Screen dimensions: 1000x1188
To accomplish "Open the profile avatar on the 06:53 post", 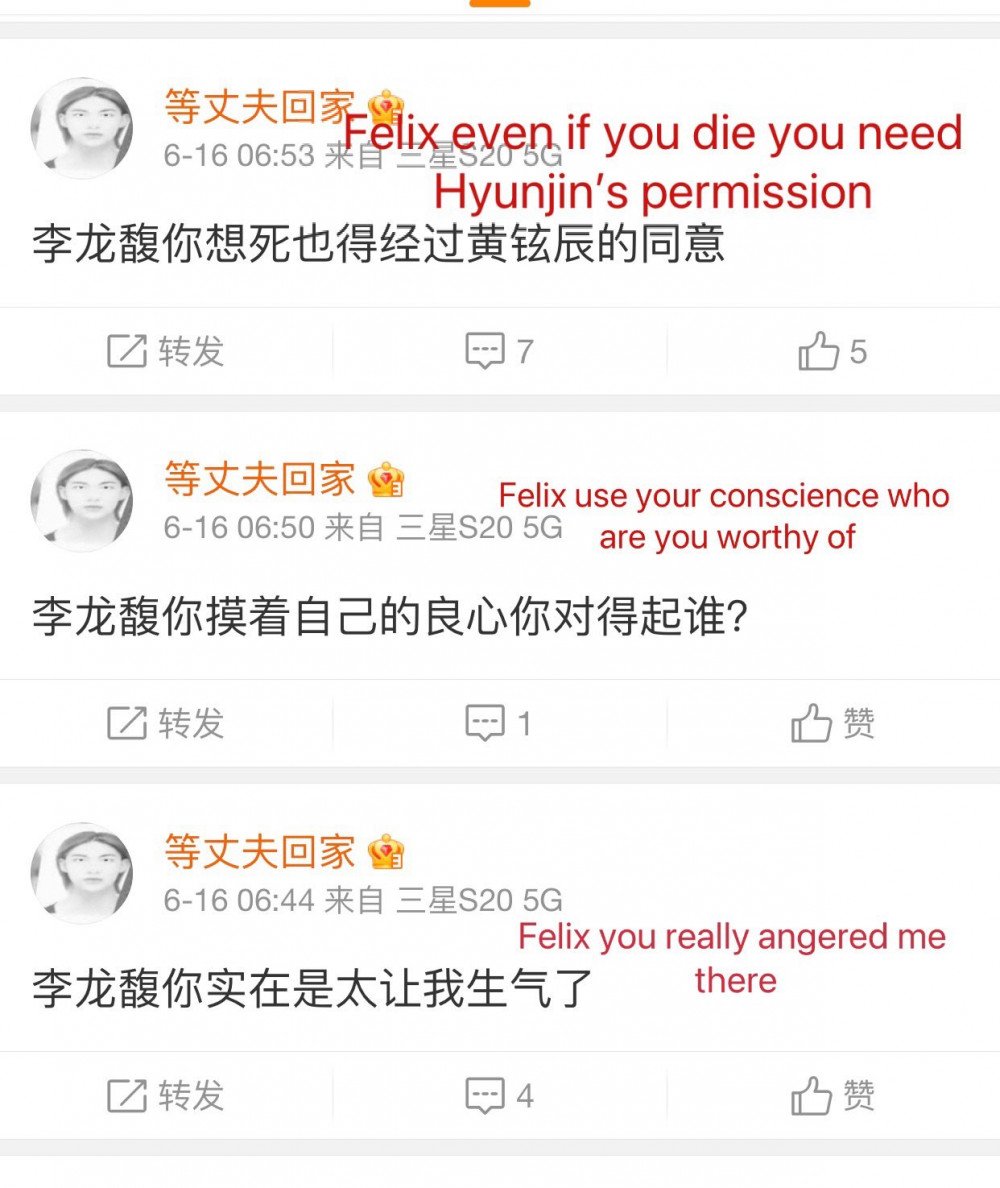I will (82, 127).
